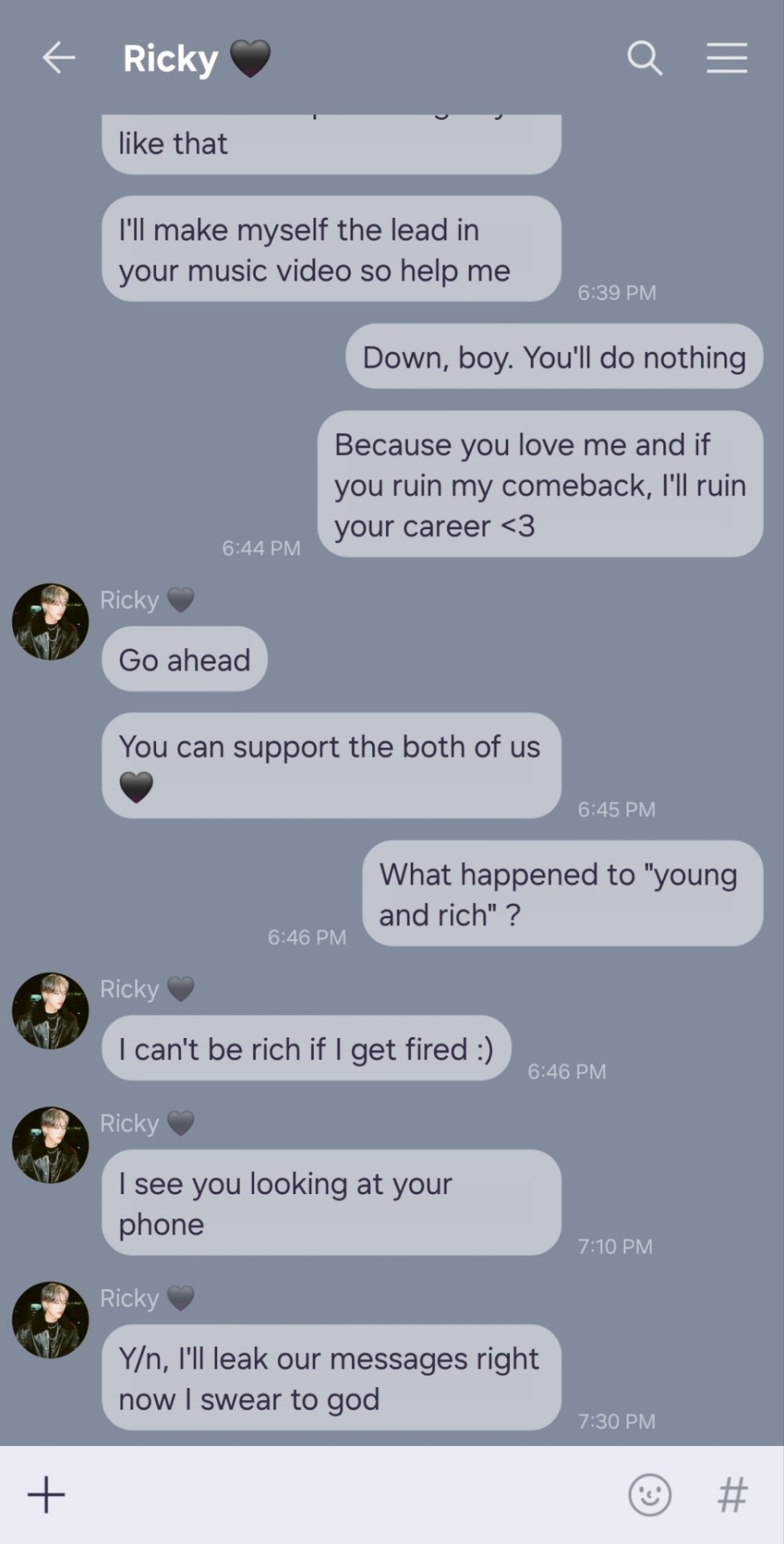Screen dimensions: 784x1544
Task: Search within the Ricky conversation
Action: [644, 58]
